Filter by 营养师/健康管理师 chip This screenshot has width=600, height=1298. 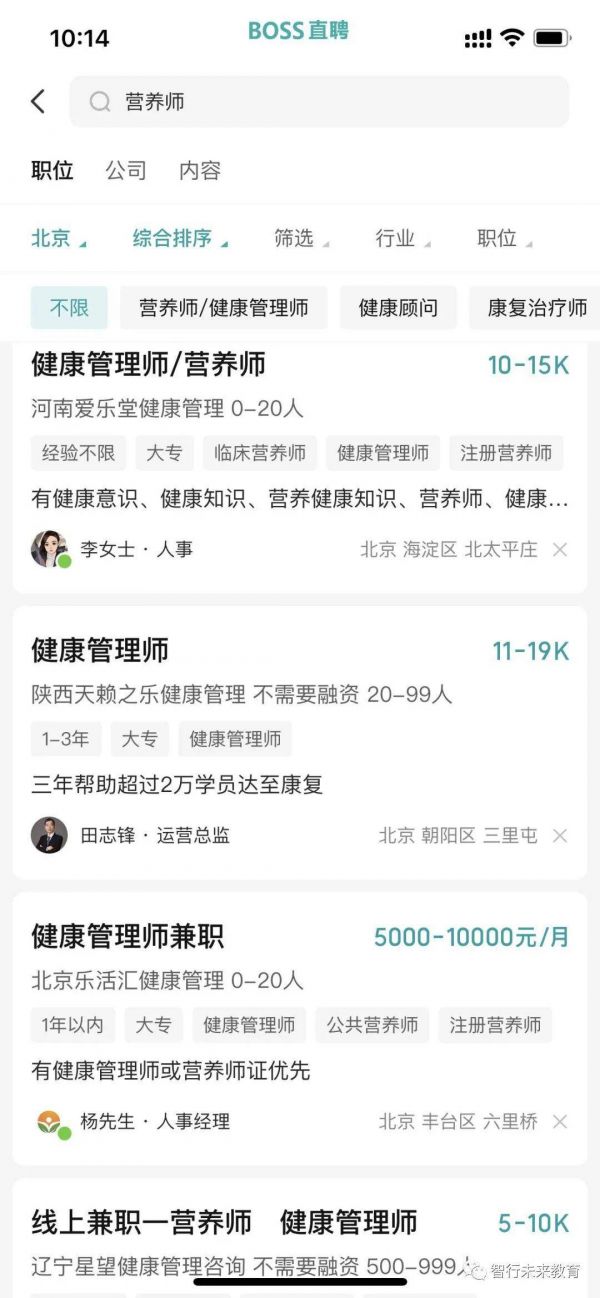[x=223, y=308]
